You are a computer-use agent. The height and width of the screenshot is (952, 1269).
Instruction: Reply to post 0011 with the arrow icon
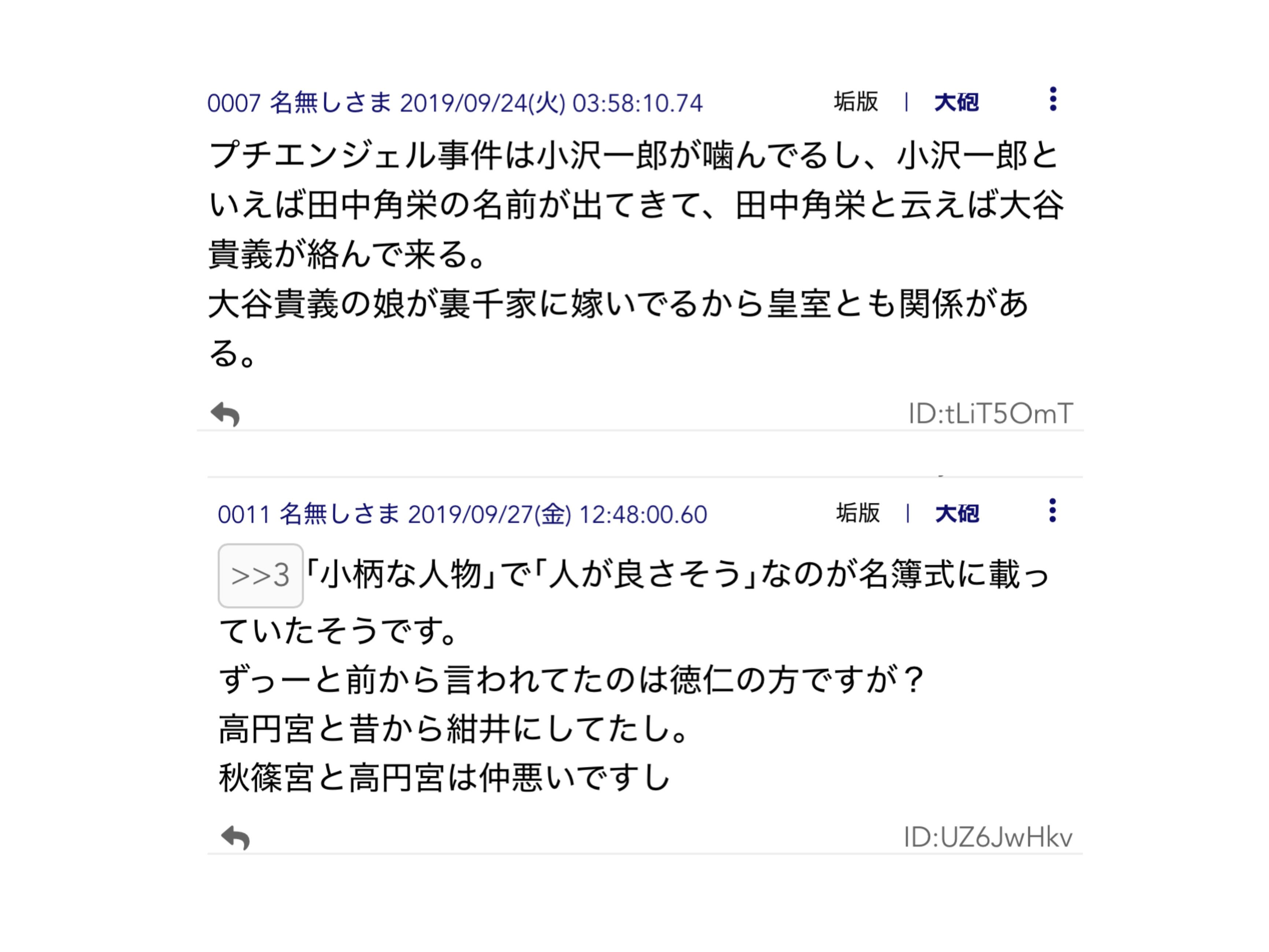coord(235,837)
